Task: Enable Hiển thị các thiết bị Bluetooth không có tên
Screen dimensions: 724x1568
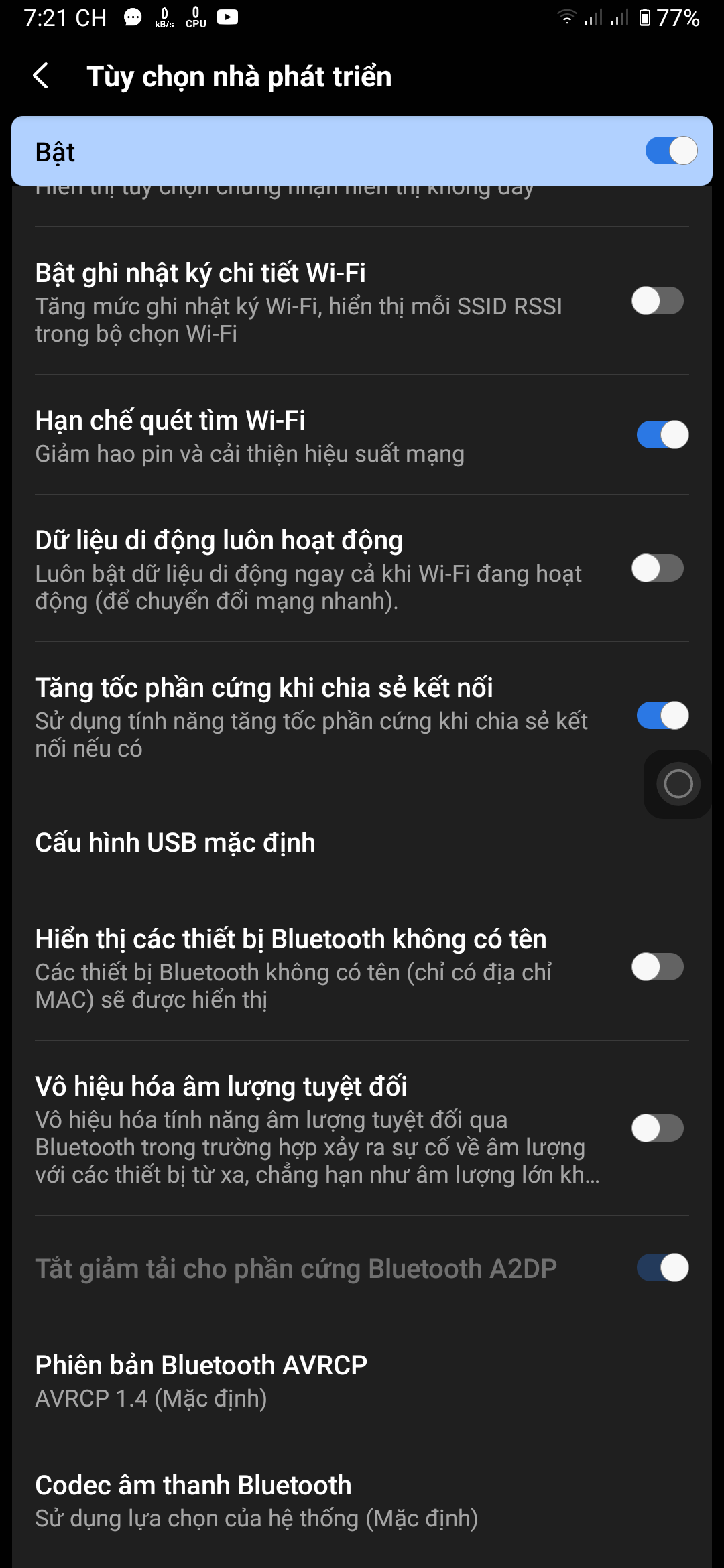Action: pyautogui.click(x=658, y=967)
